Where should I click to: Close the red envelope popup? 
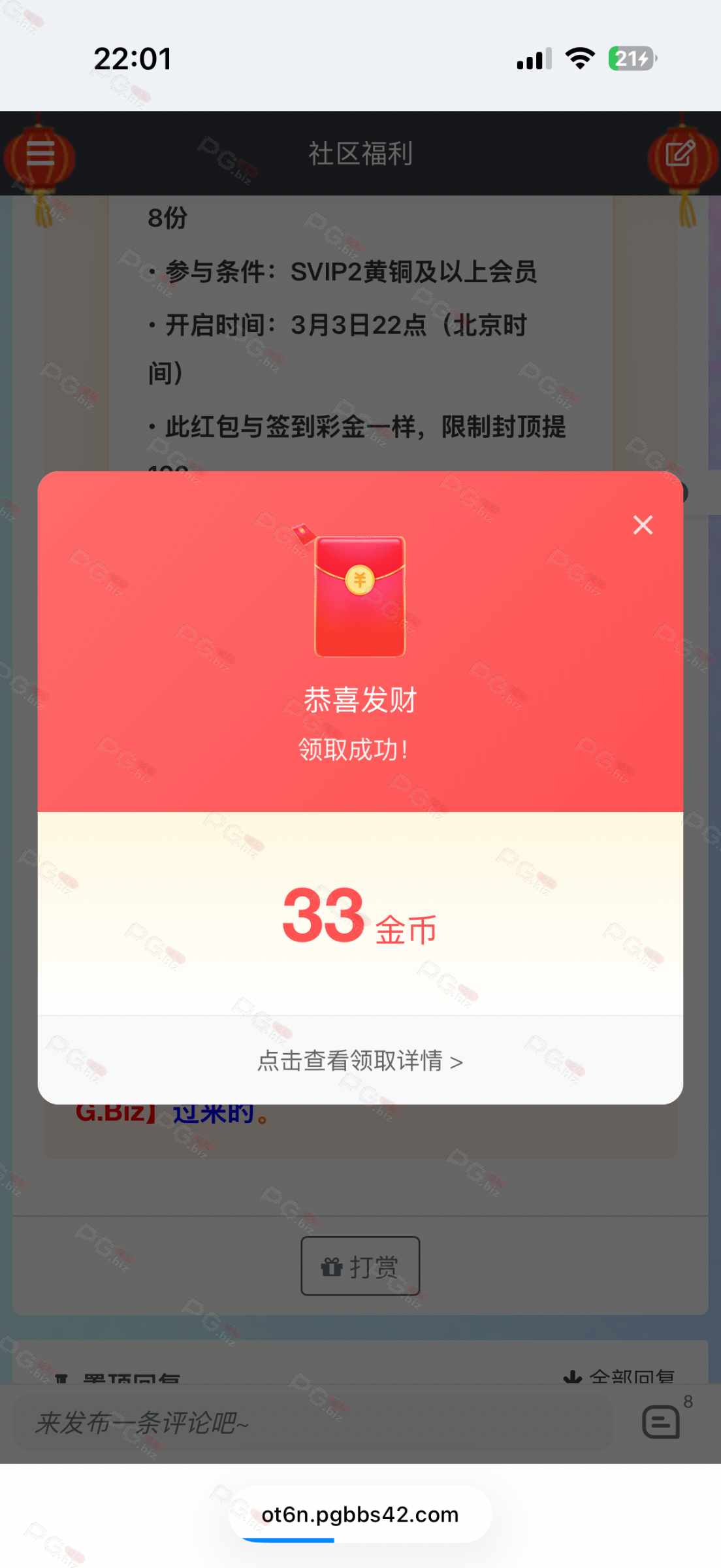pyautogui.click(x=643, y=525)
